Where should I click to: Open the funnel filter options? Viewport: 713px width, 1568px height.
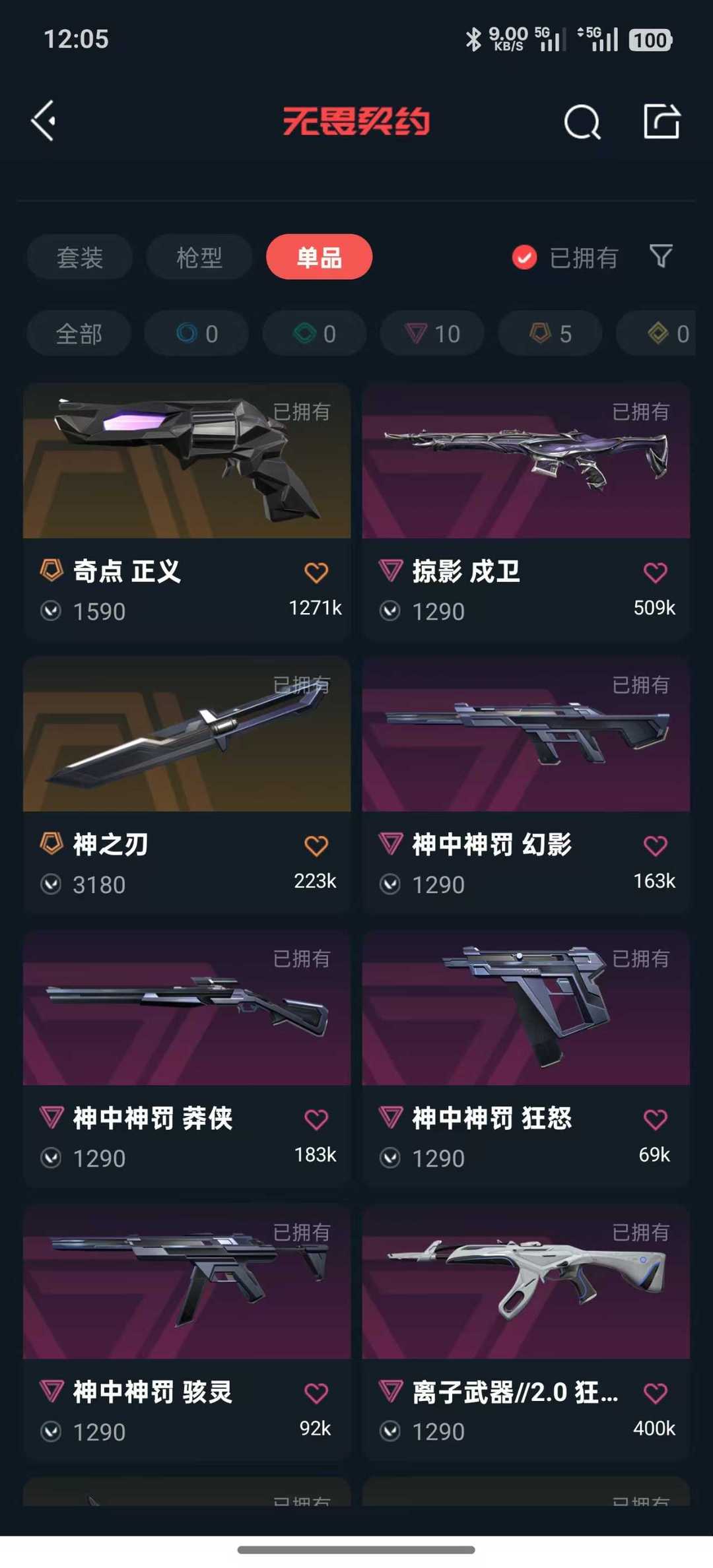tap(661, 256)
